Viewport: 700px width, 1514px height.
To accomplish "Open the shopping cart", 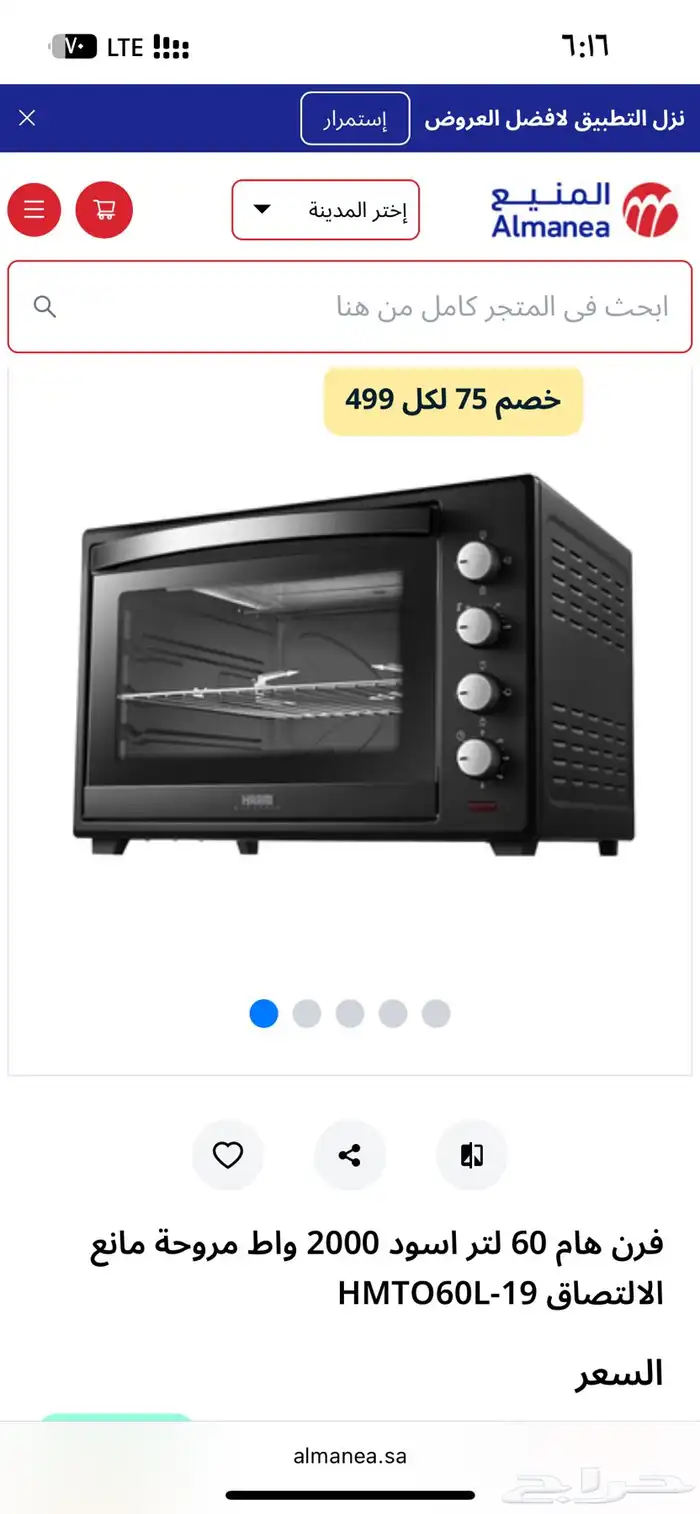I will click(x=104, y=210).
